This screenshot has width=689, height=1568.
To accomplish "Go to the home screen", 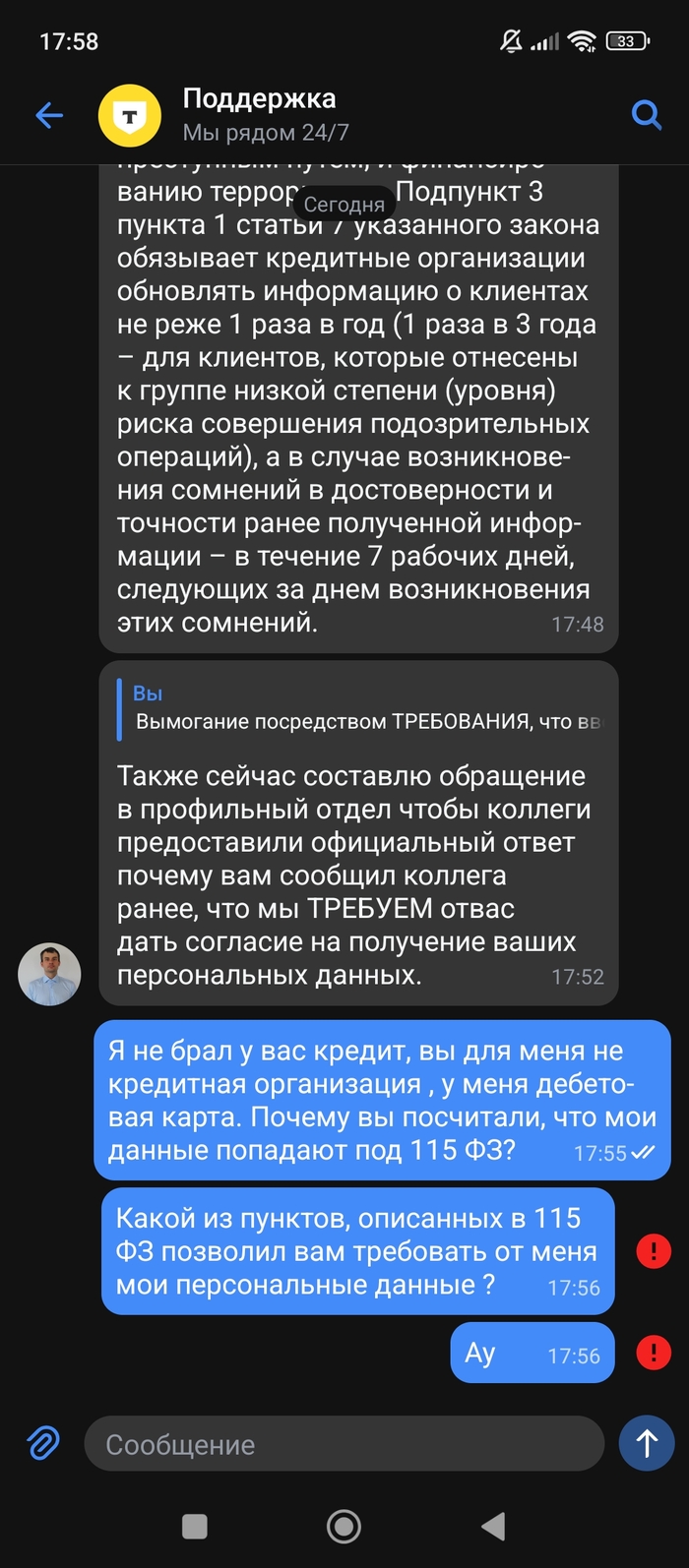I will (344, 1526).
